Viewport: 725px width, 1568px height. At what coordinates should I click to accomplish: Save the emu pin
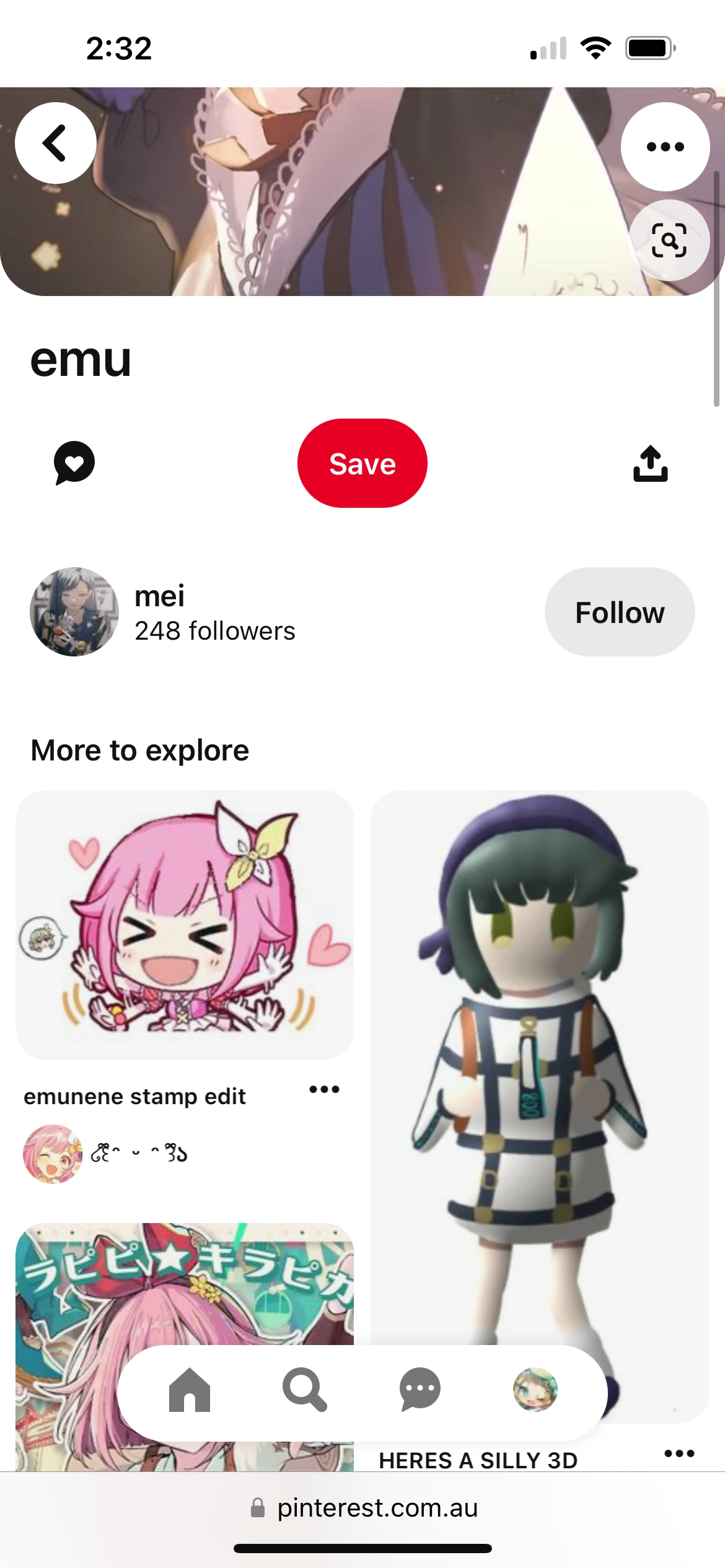362,463
